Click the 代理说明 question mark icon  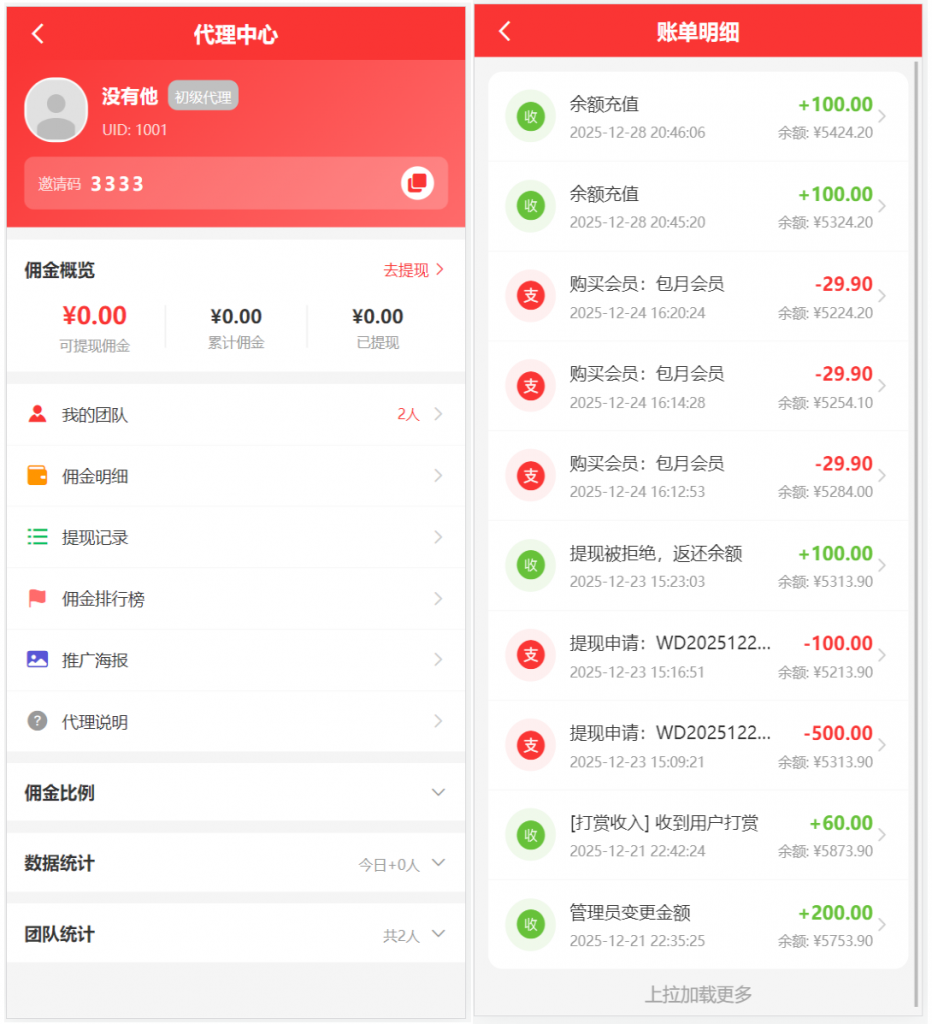pos(34,721)
